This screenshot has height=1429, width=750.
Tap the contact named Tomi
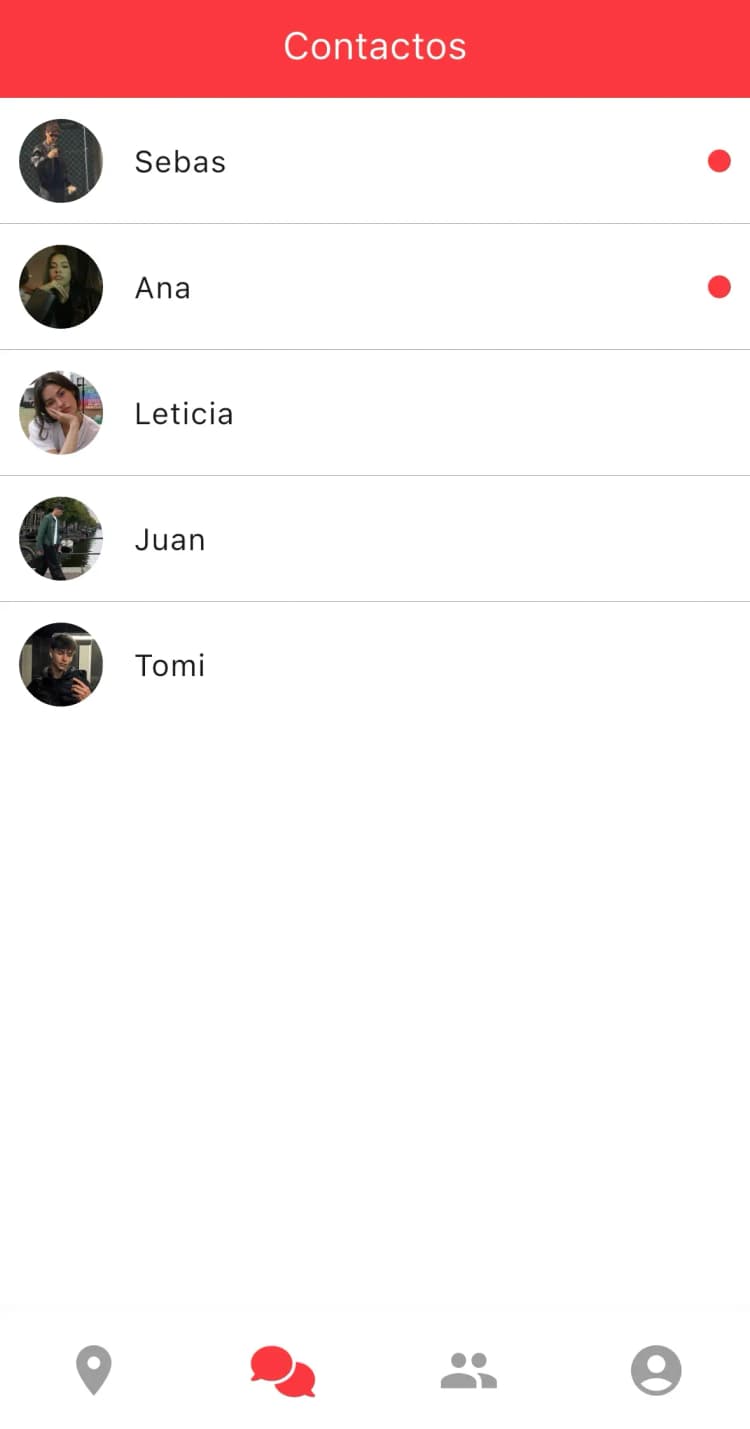pyautogui.click(x=170, y=666)
